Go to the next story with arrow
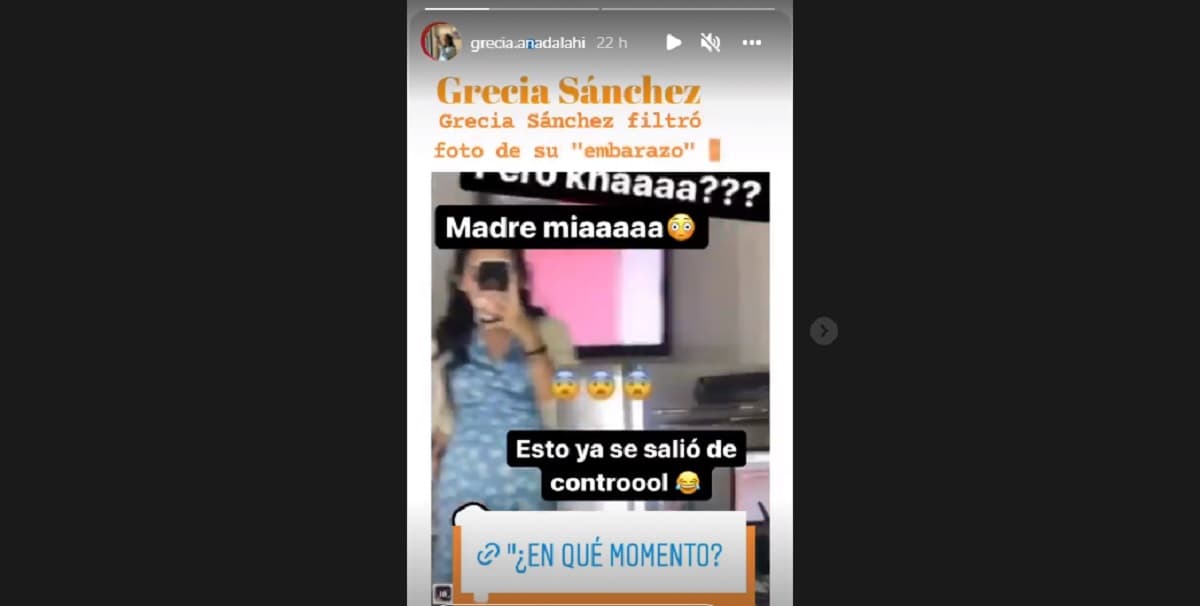This screenshot has height=606, width=1200. tap(823, 331)
